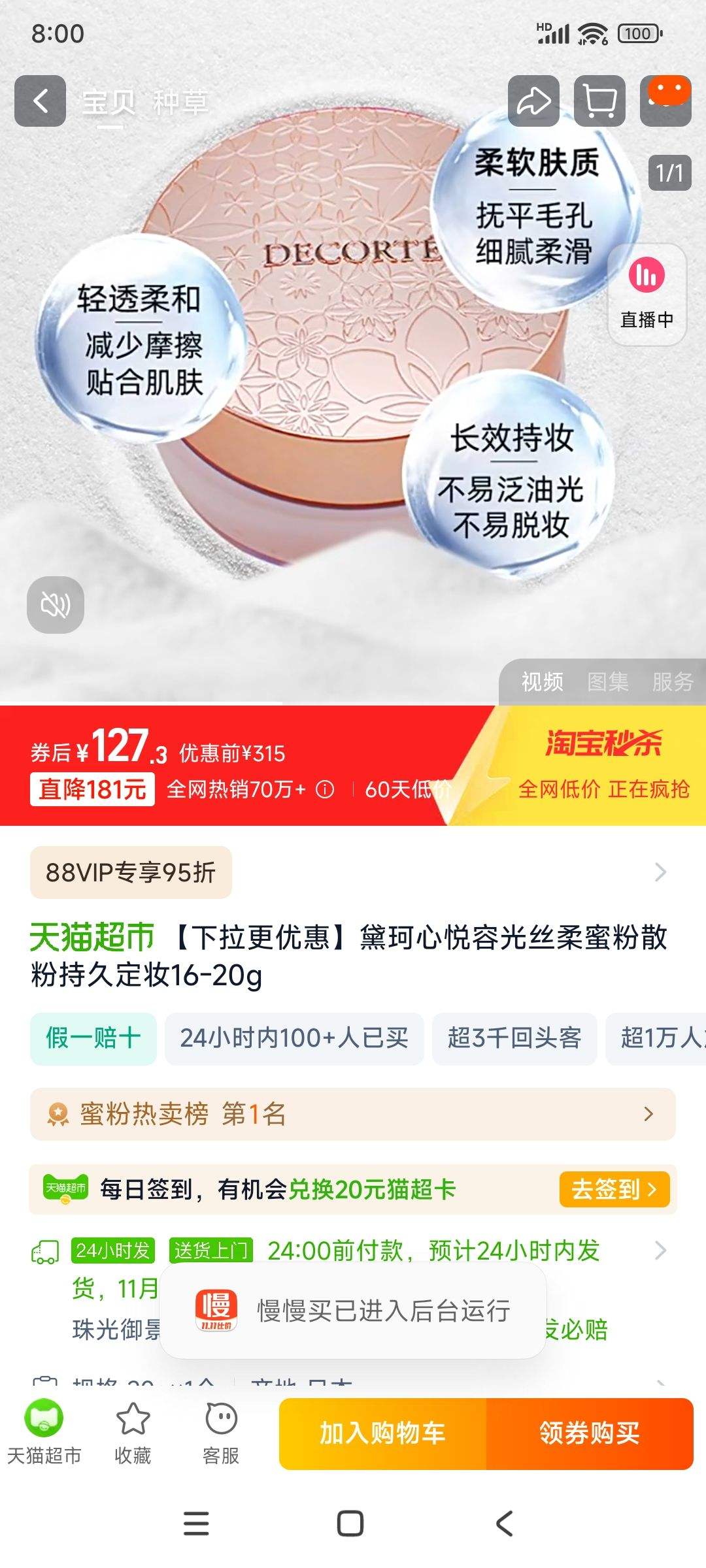
Task: Unmute the product video
Action: [x=56, y=605]
